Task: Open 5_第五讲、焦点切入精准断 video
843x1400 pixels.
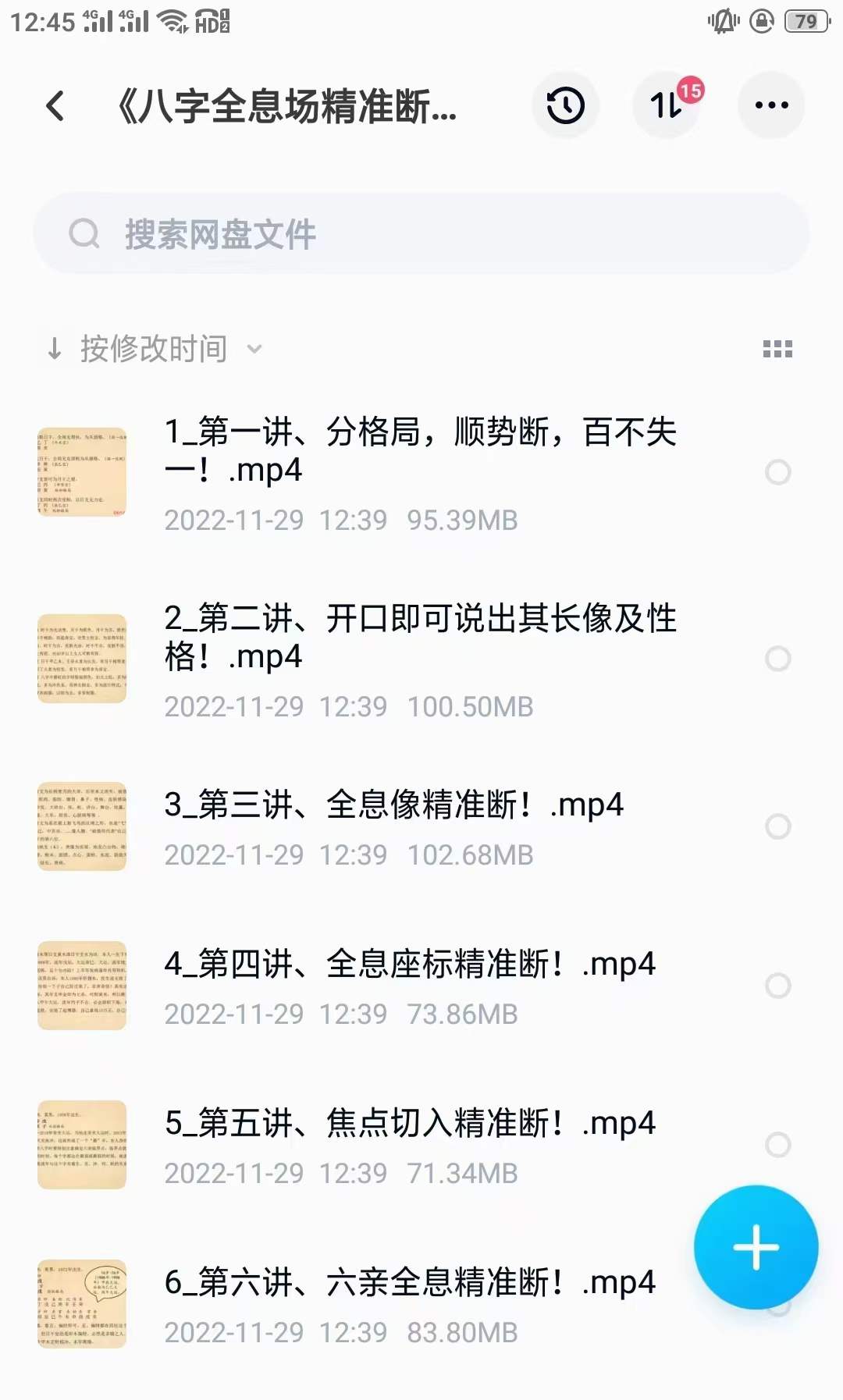Action: click(x=409, y=1124)
